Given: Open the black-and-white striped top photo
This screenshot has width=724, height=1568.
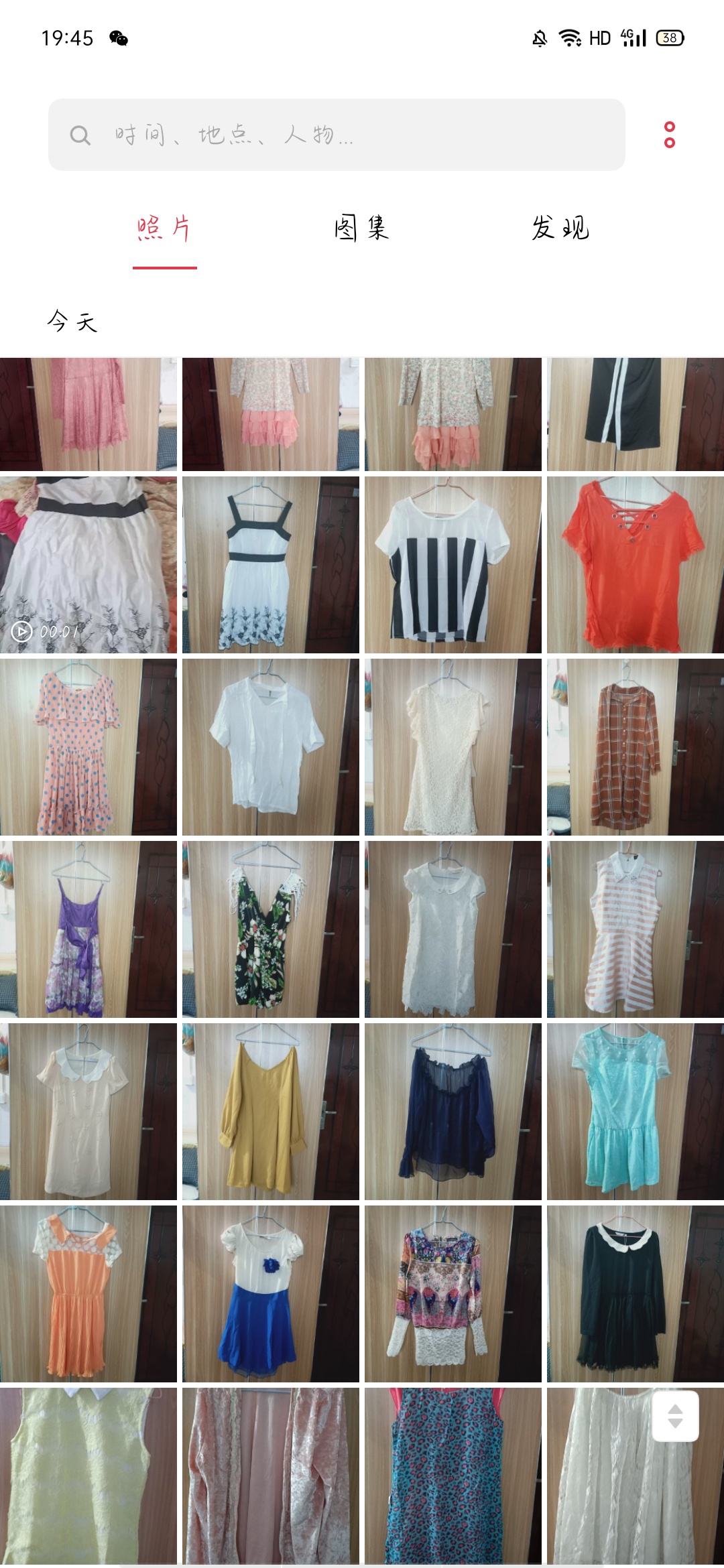Looking at the screenshot, I should point(452,564).
